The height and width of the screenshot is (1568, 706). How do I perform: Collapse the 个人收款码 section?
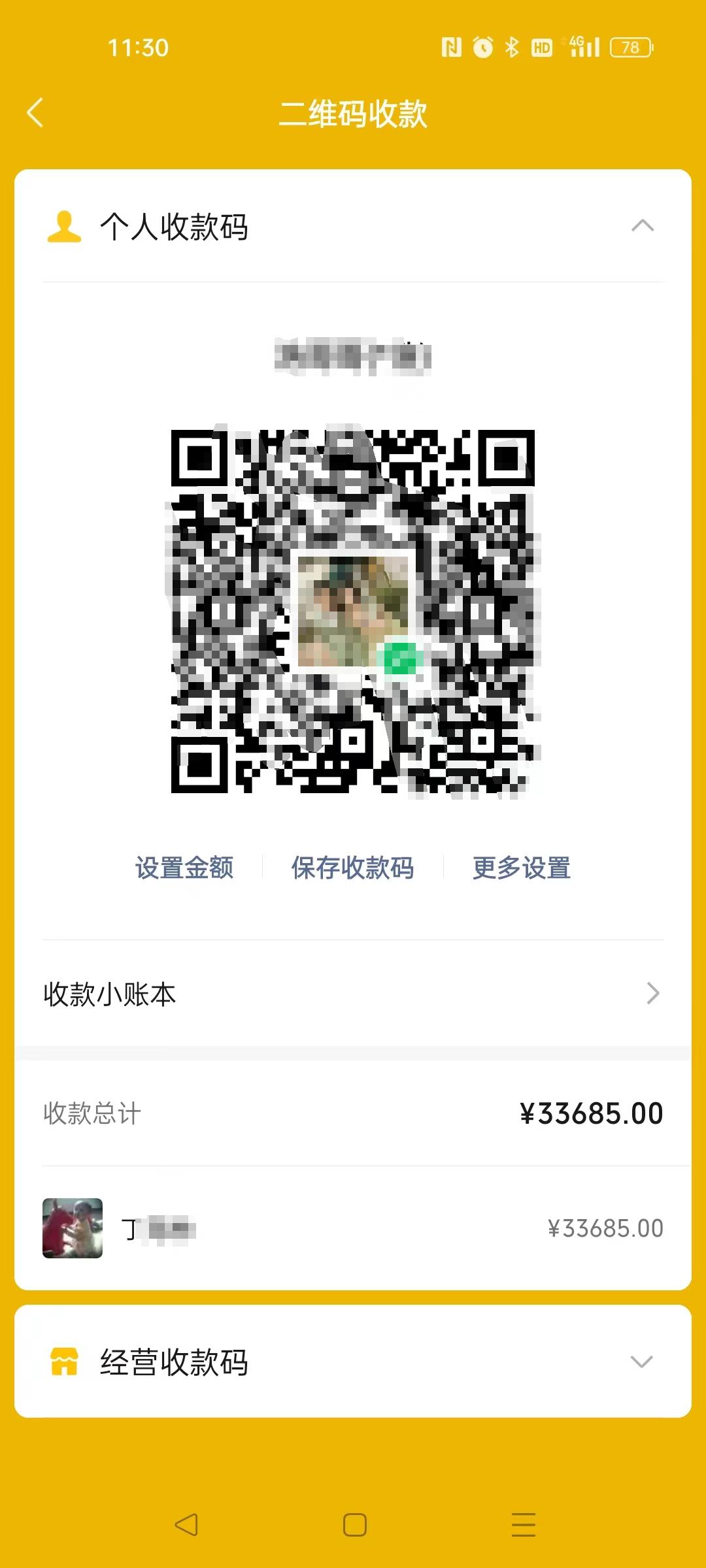coord(642,226)
